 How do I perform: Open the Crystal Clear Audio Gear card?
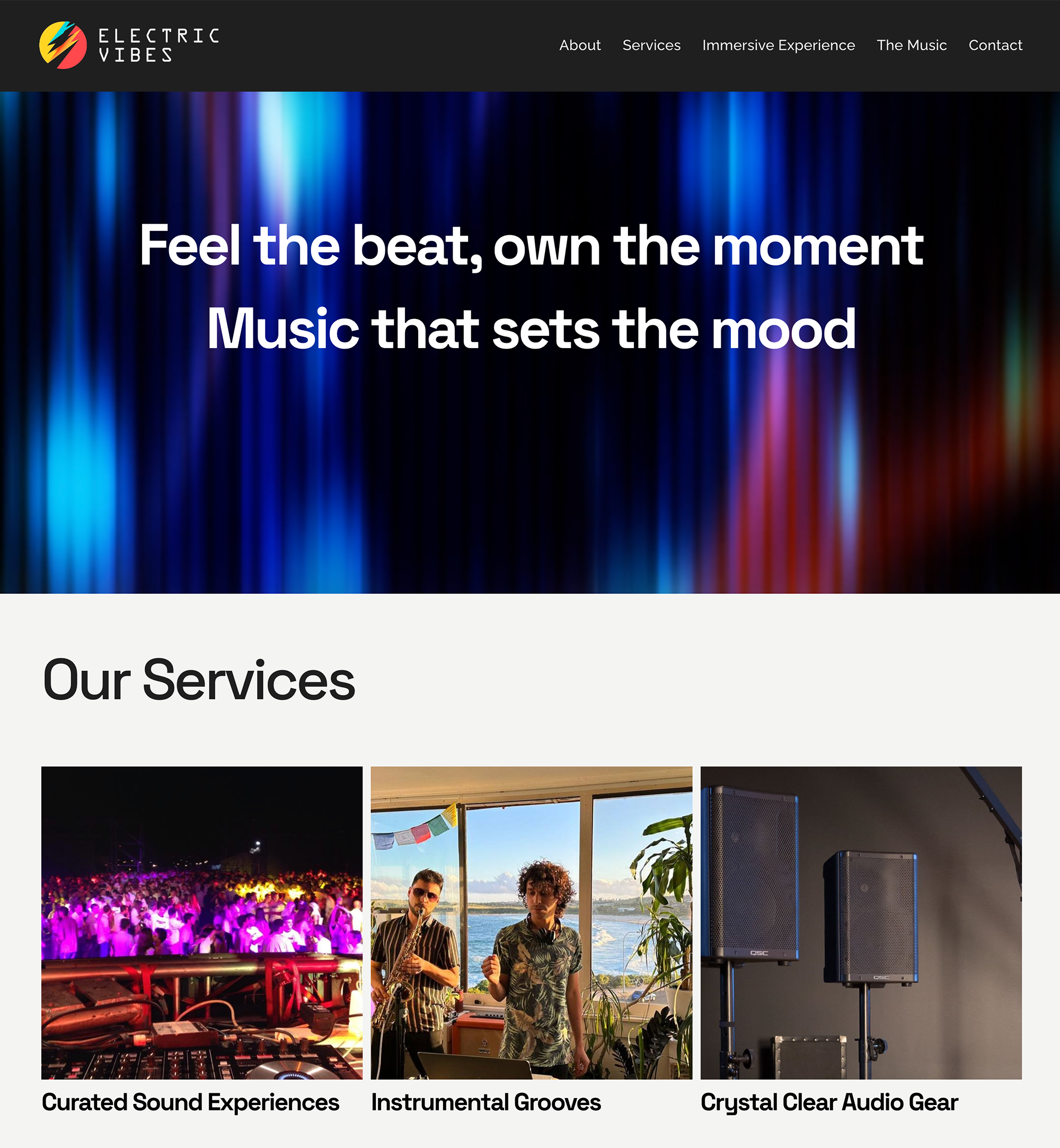pyautogui.click(x=860, y=923)
